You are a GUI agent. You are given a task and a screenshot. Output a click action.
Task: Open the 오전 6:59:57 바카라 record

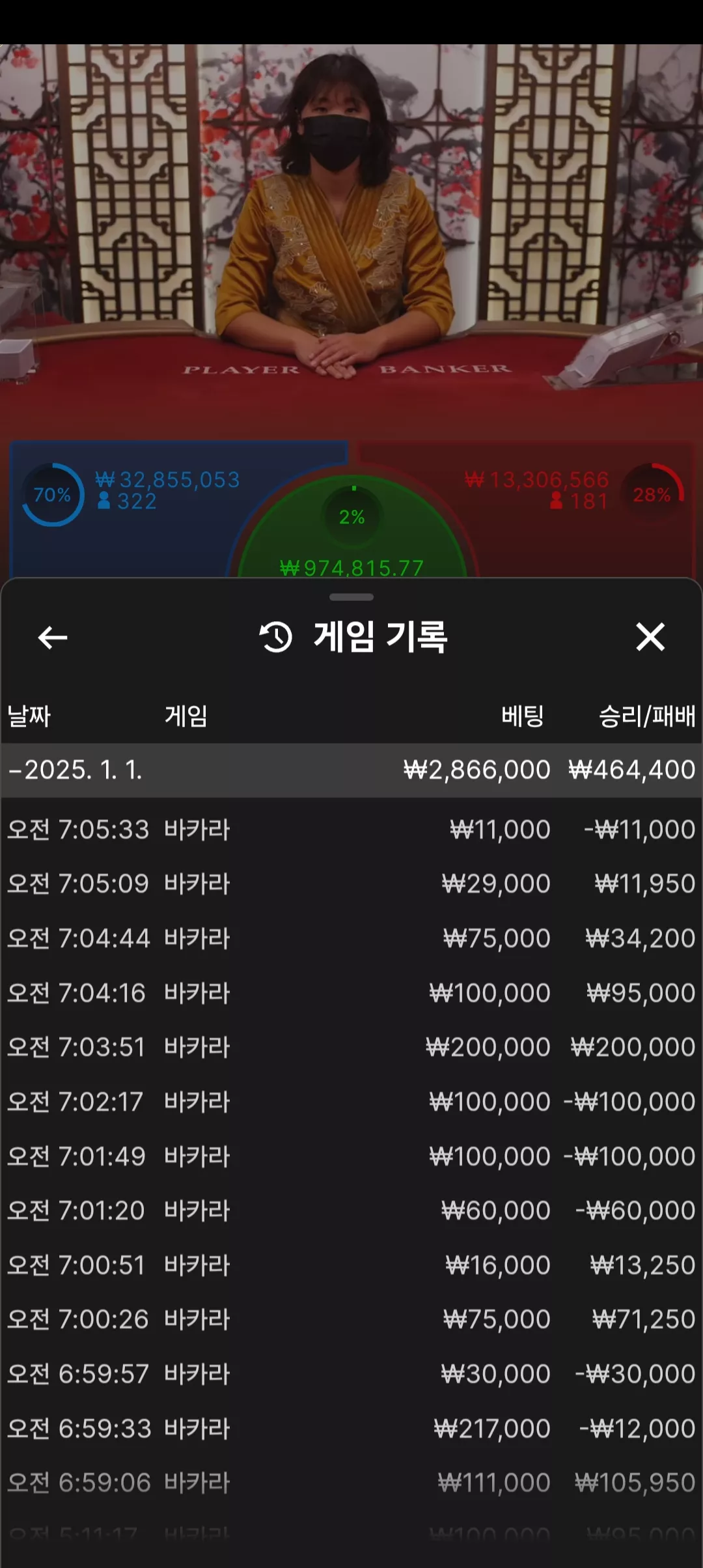click(351, 1374)
